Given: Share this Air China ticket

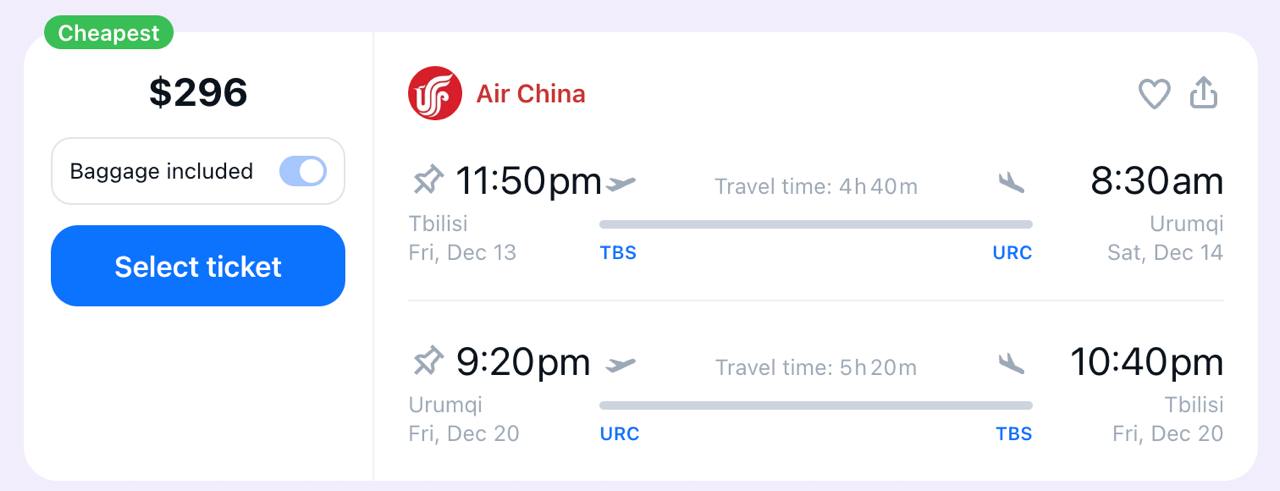Looking at the screenshot, I should 1204,93.
